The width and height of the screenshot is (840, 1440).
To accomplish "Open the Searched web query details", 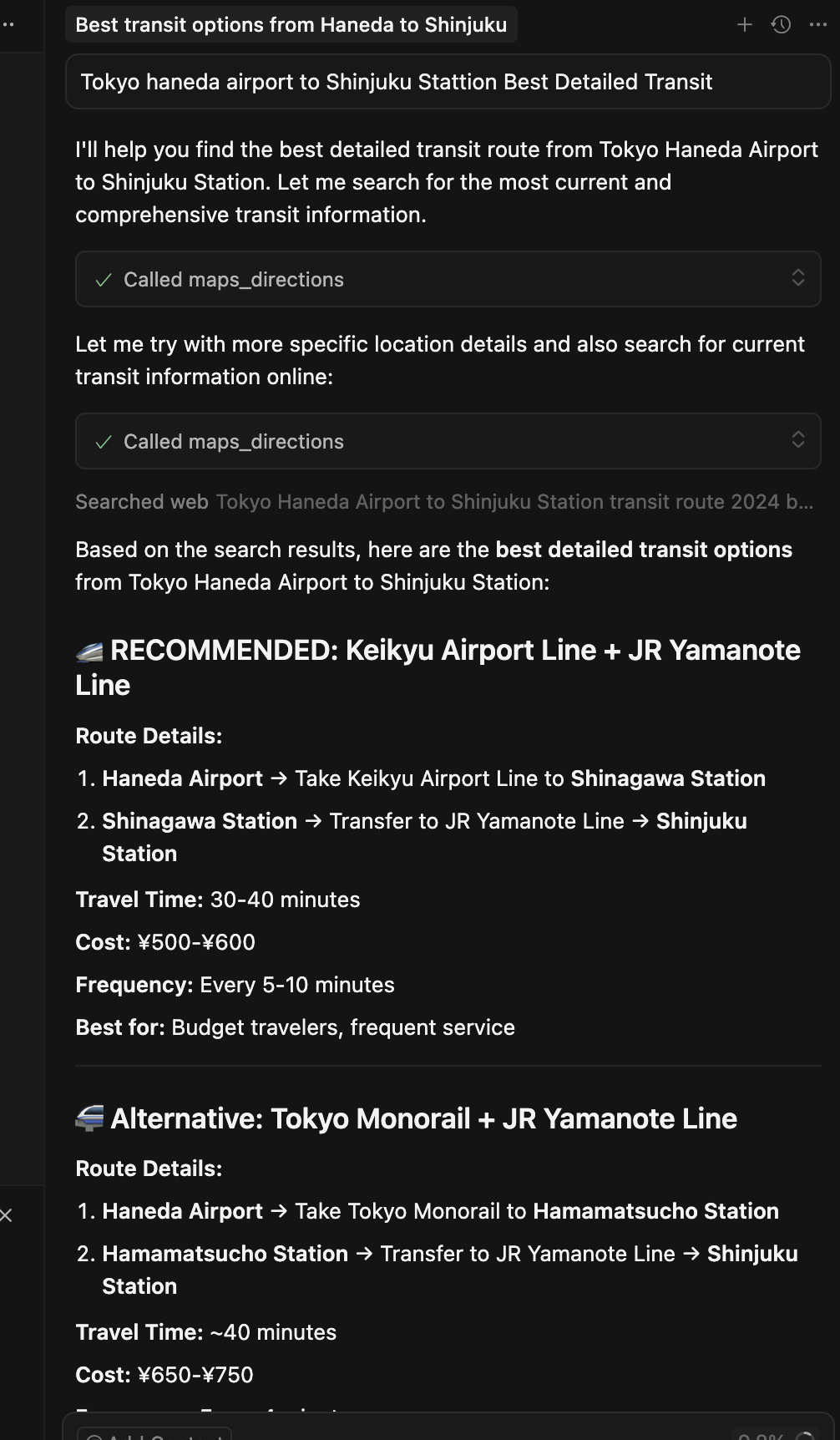I will 443,502.
